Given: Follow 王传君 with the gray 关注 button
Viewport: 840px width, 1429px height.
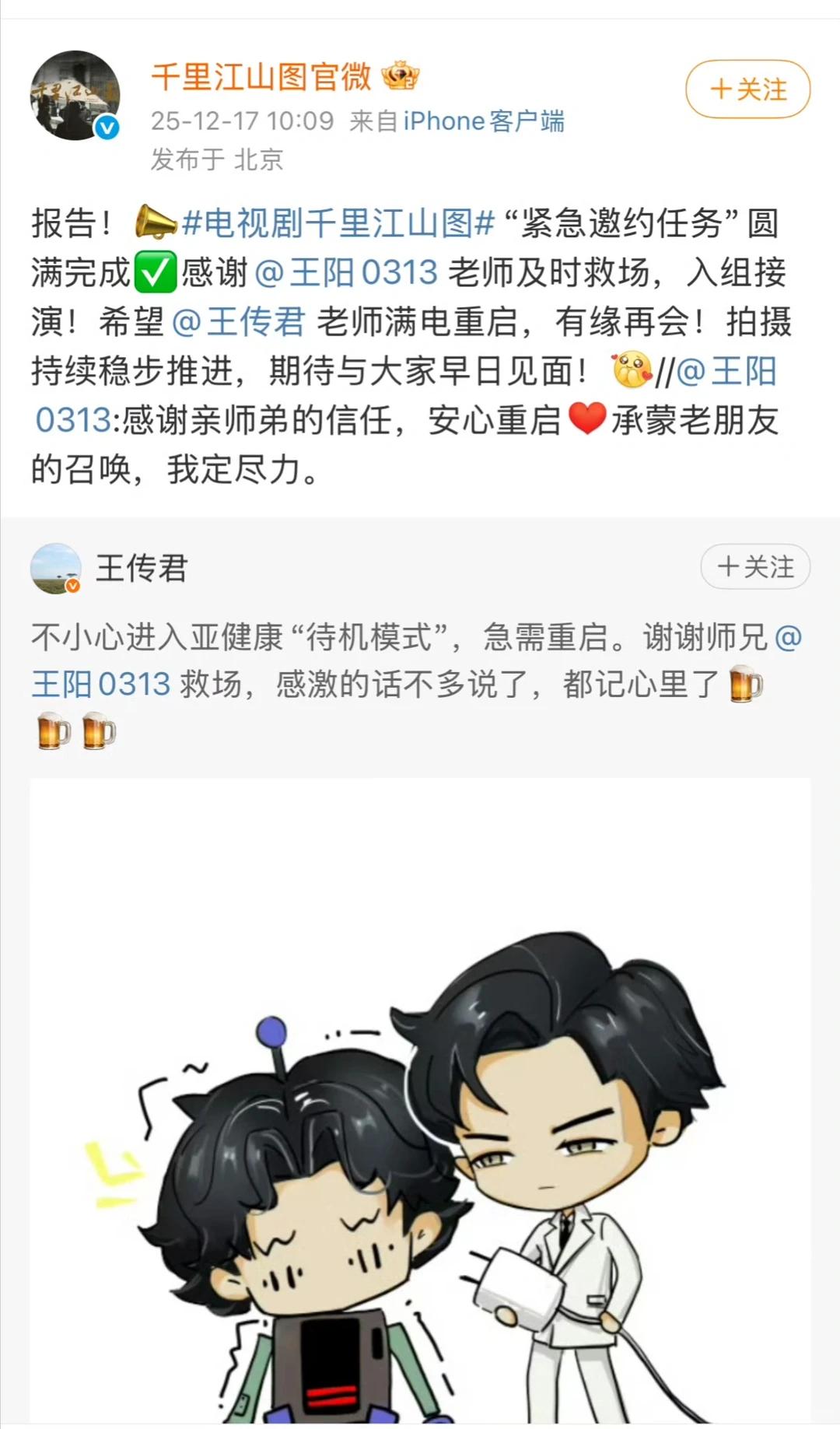Looking at the screenshot, I should [x=754, y=567].
